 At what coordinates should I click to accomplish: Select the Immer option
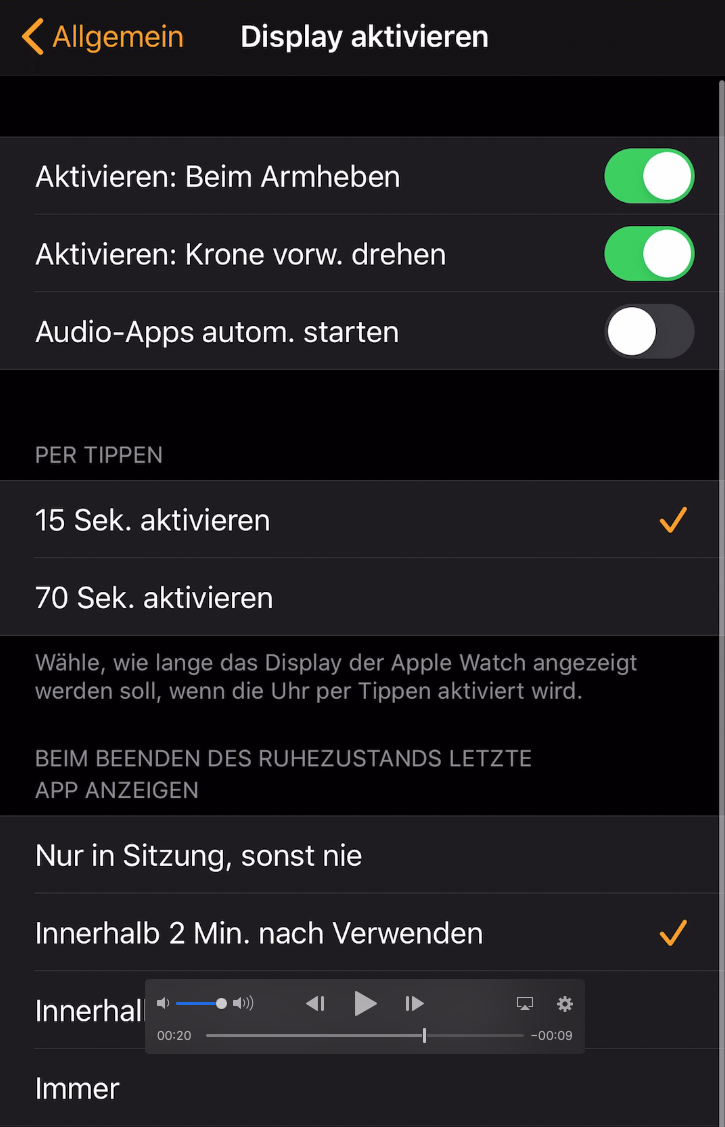click(x=360, y=1088)
